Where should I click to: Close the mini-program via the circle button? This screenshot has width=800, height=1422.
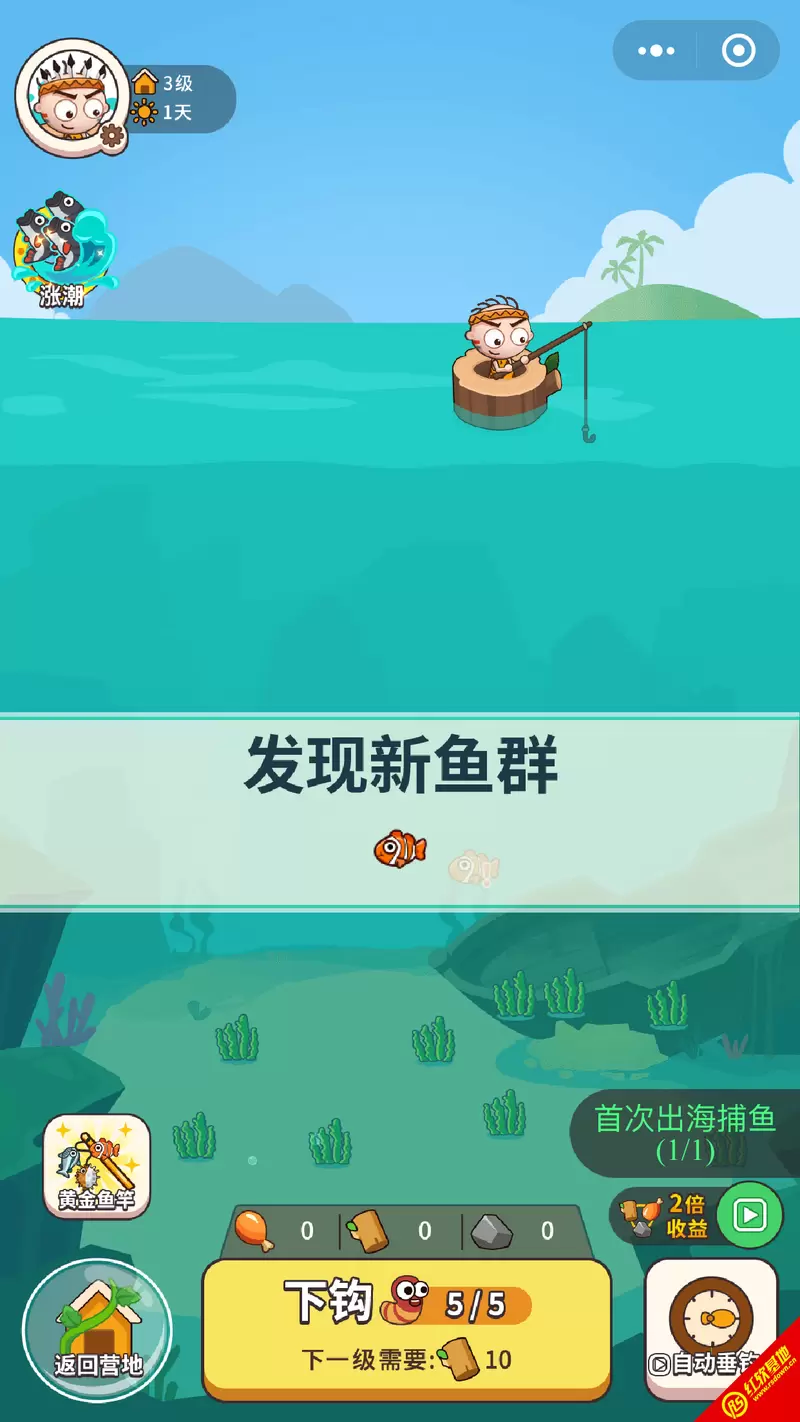(739, 51)
